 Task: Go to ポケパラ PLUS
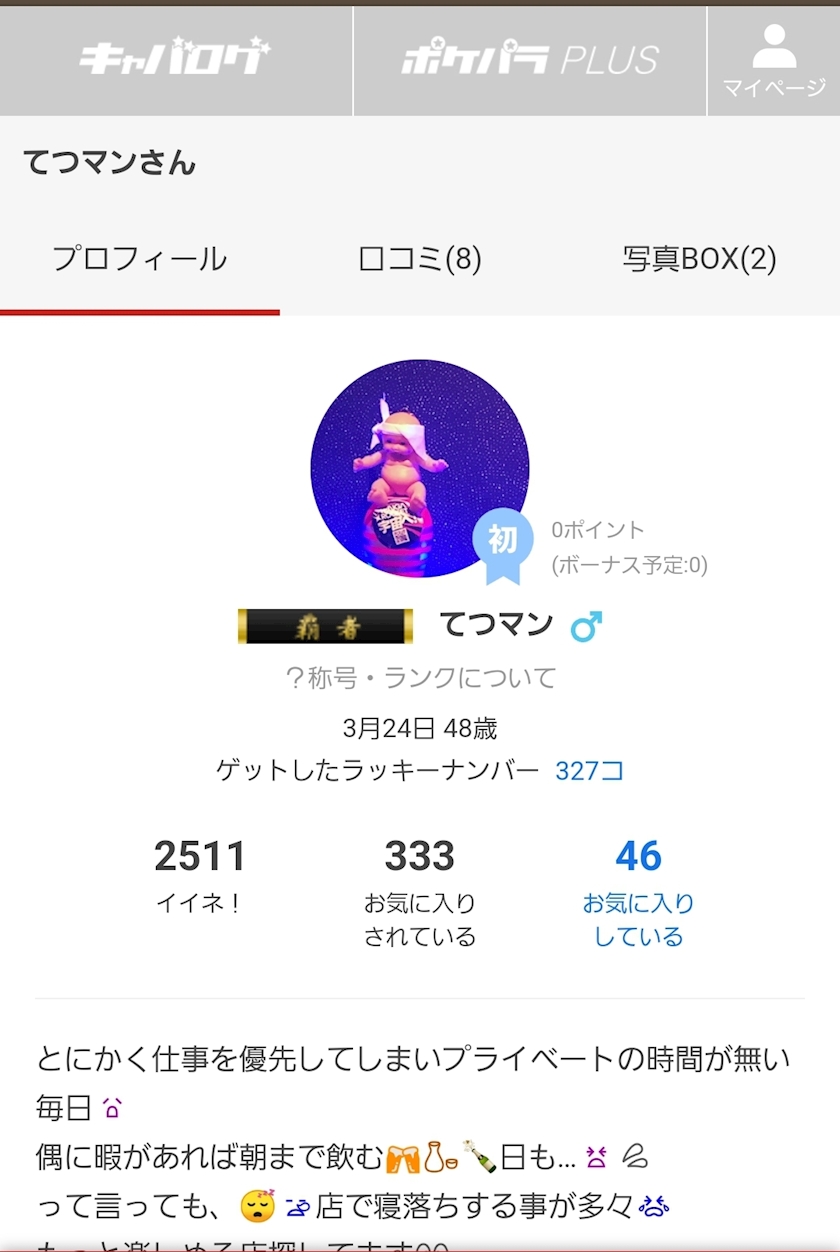click(x=530, y=60)
